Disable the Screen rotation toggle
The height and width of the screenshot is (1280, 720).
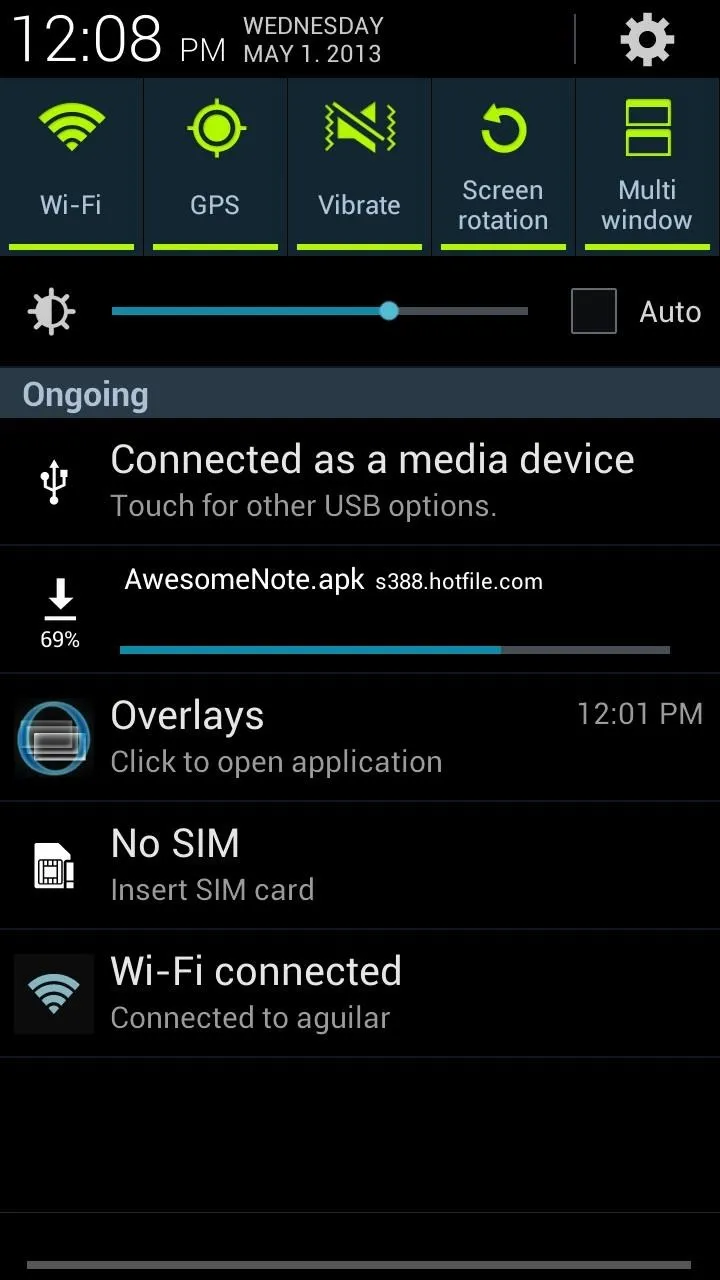(x=503, y=166)
